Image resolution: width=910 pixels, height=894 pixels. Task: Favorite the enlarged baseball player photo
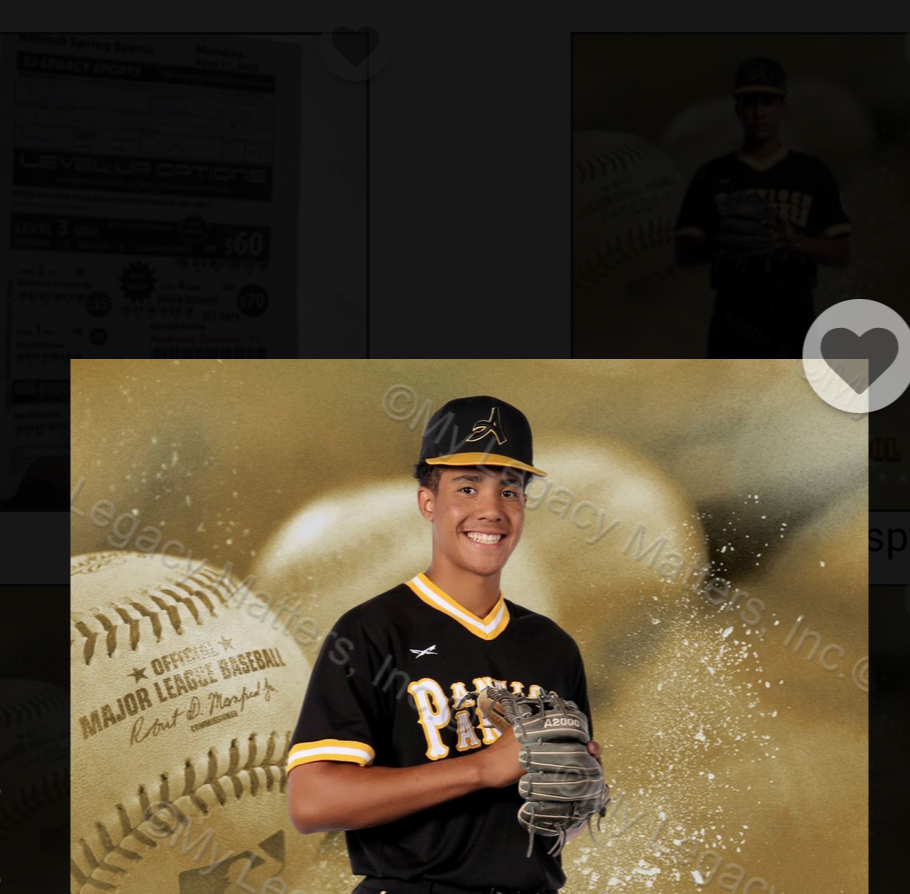pos(858,356)
